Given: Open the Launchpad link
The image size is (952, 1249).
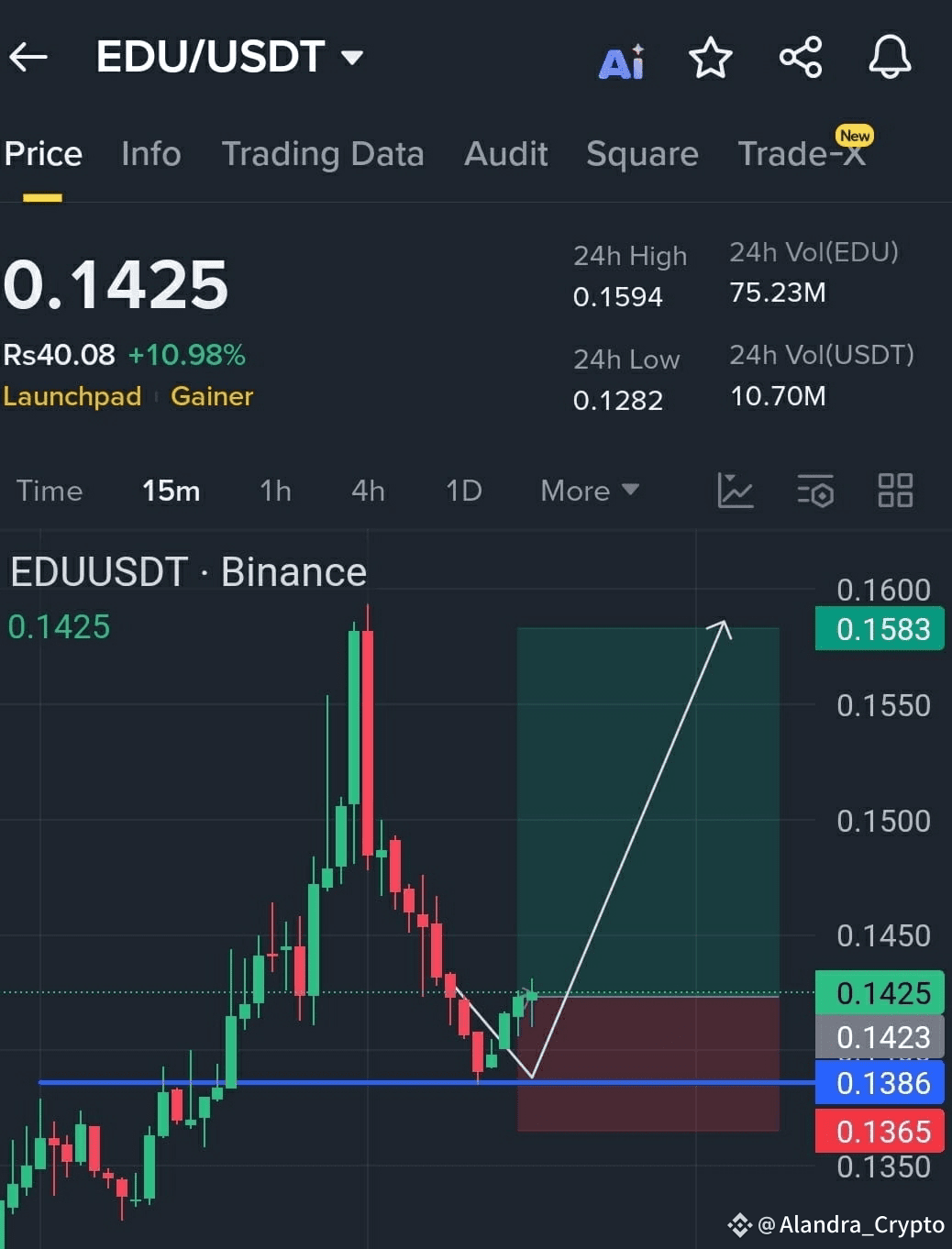Looking at the screenshot, I should pos(72,396).
